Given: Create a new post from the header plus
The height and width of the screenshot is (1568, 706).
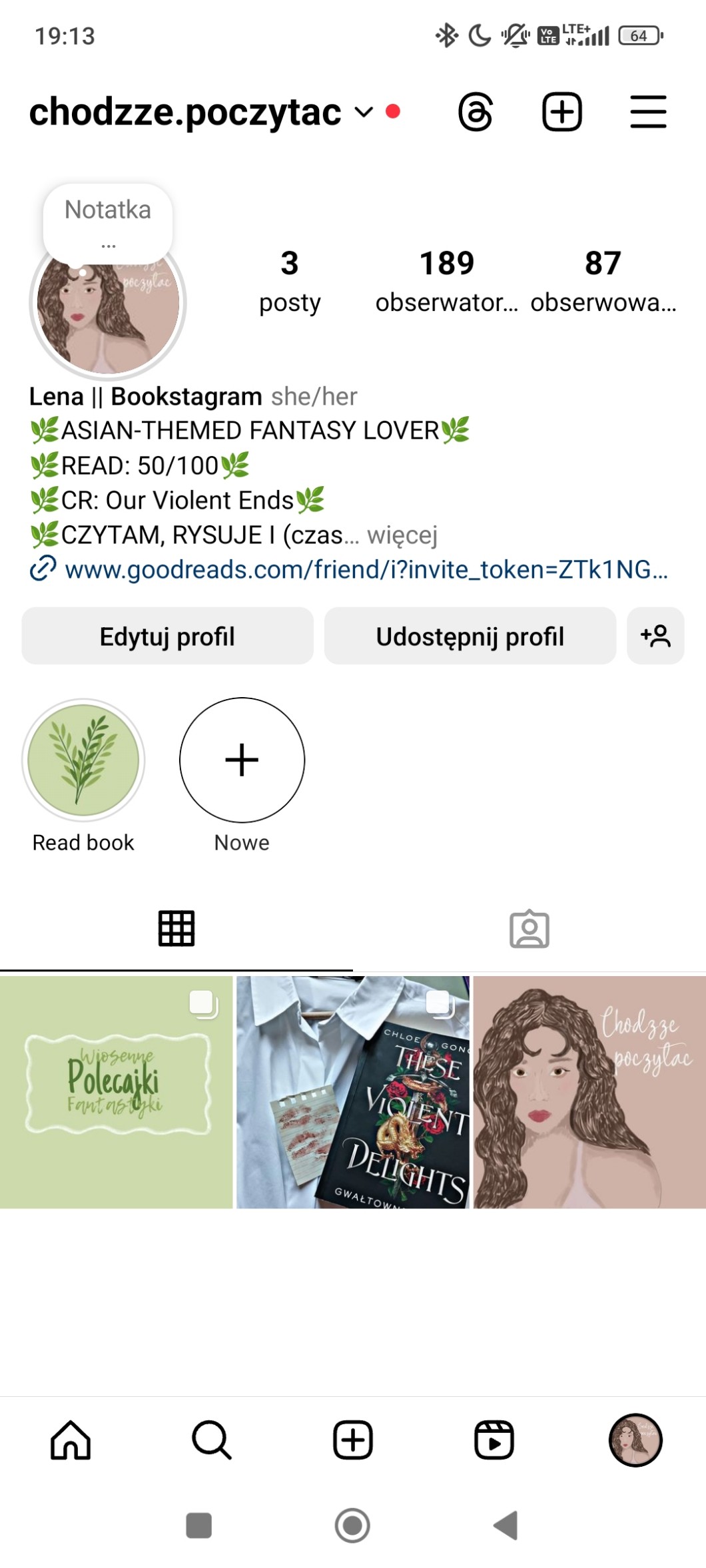Looking at the screenshot, I should (561, 112).
